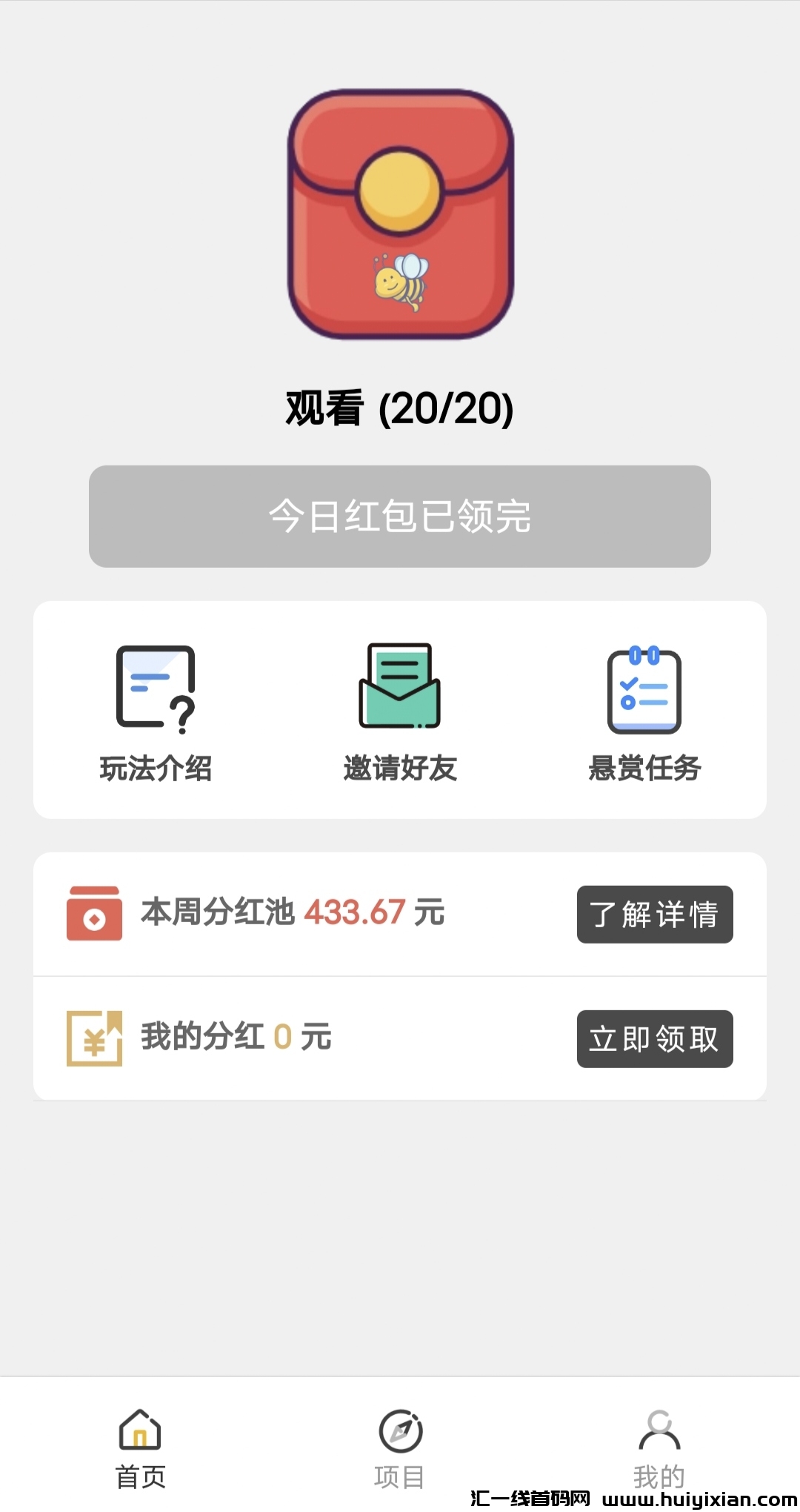Click the red dividend pool safe icon

pos(94,915)
